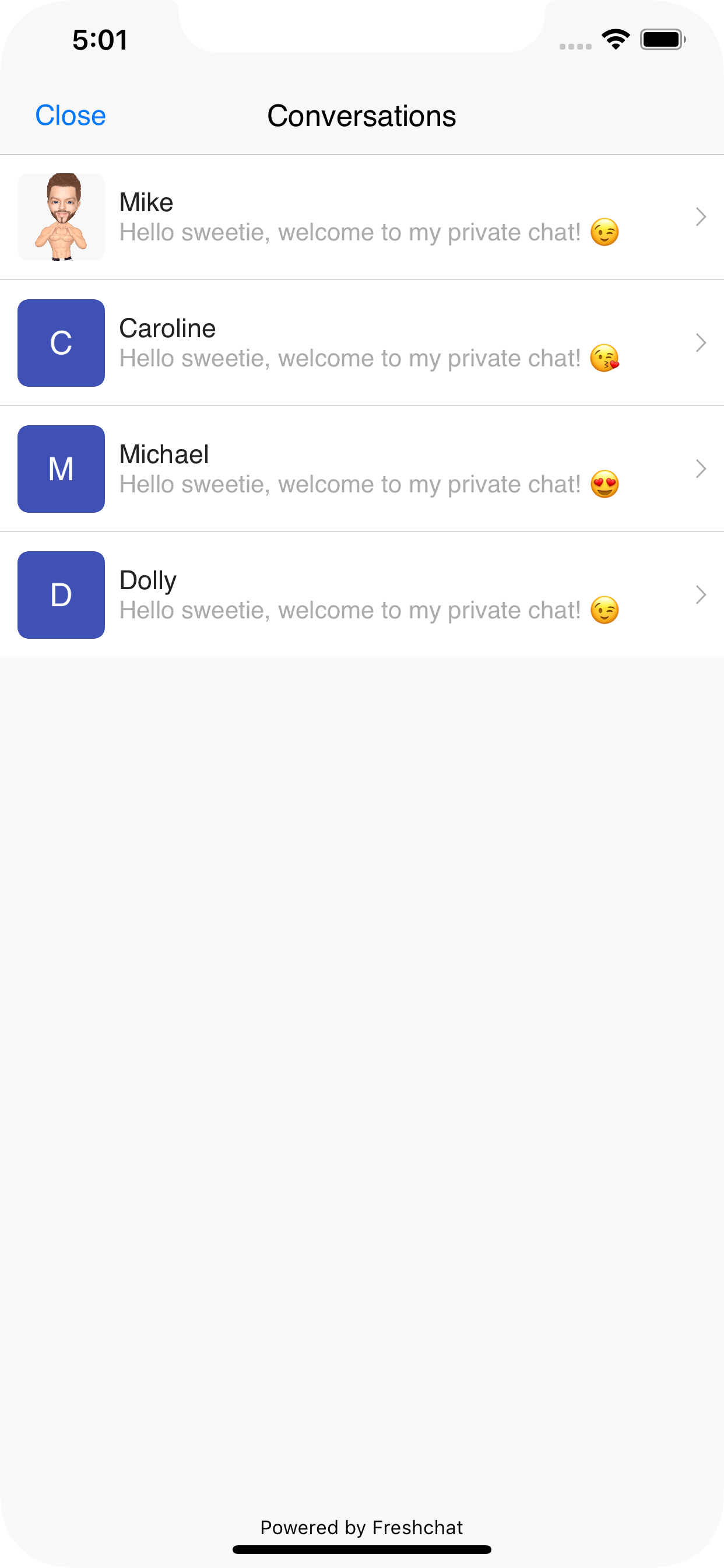The height and width of the screenshot is (1568, 724).
Task: Close the Conversations screen
Action: click(70, 115)
